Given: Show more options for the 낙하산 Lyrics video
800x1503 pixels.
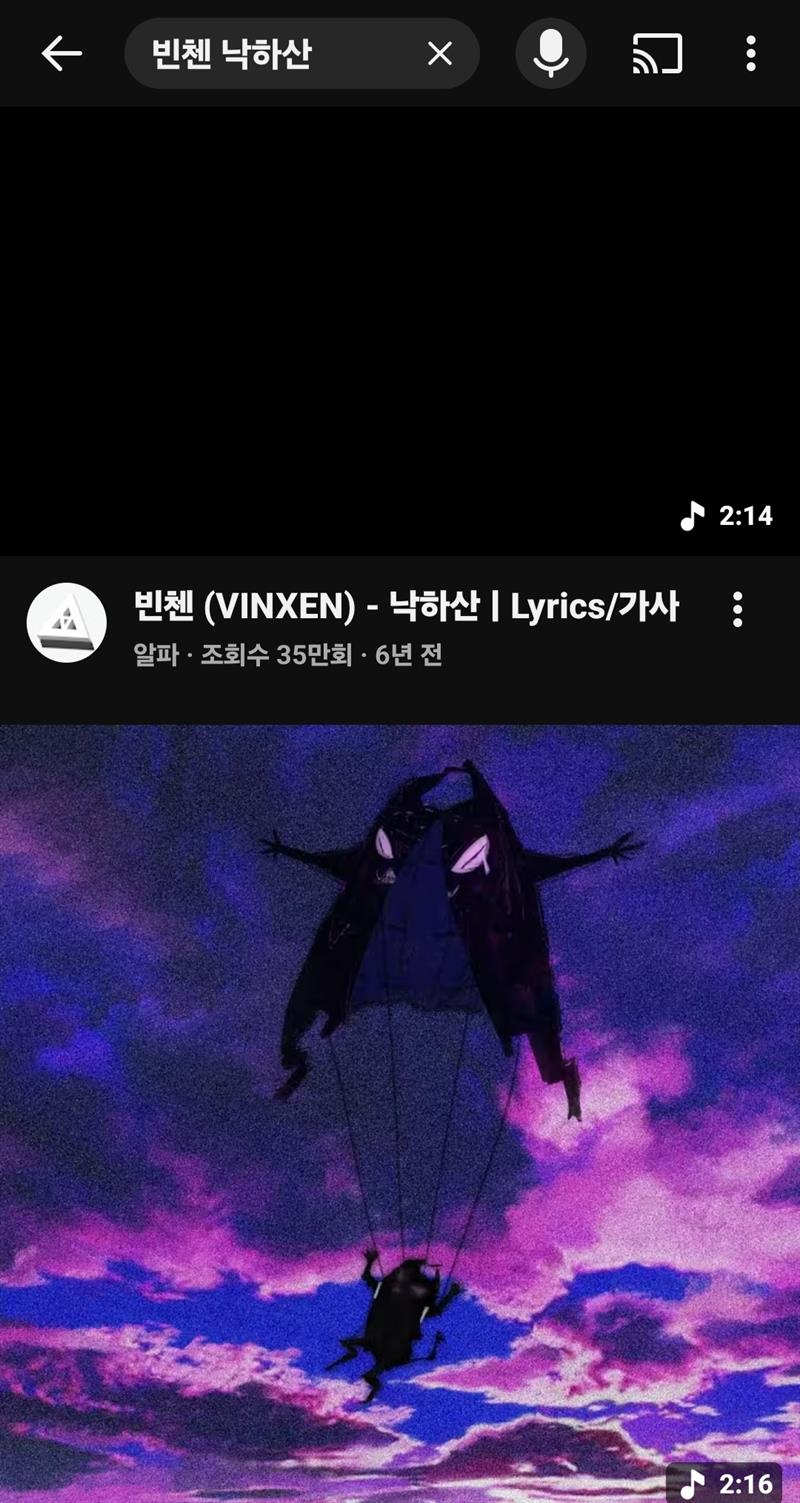Looking at the screenshot, I should click(x=737, y=609).
